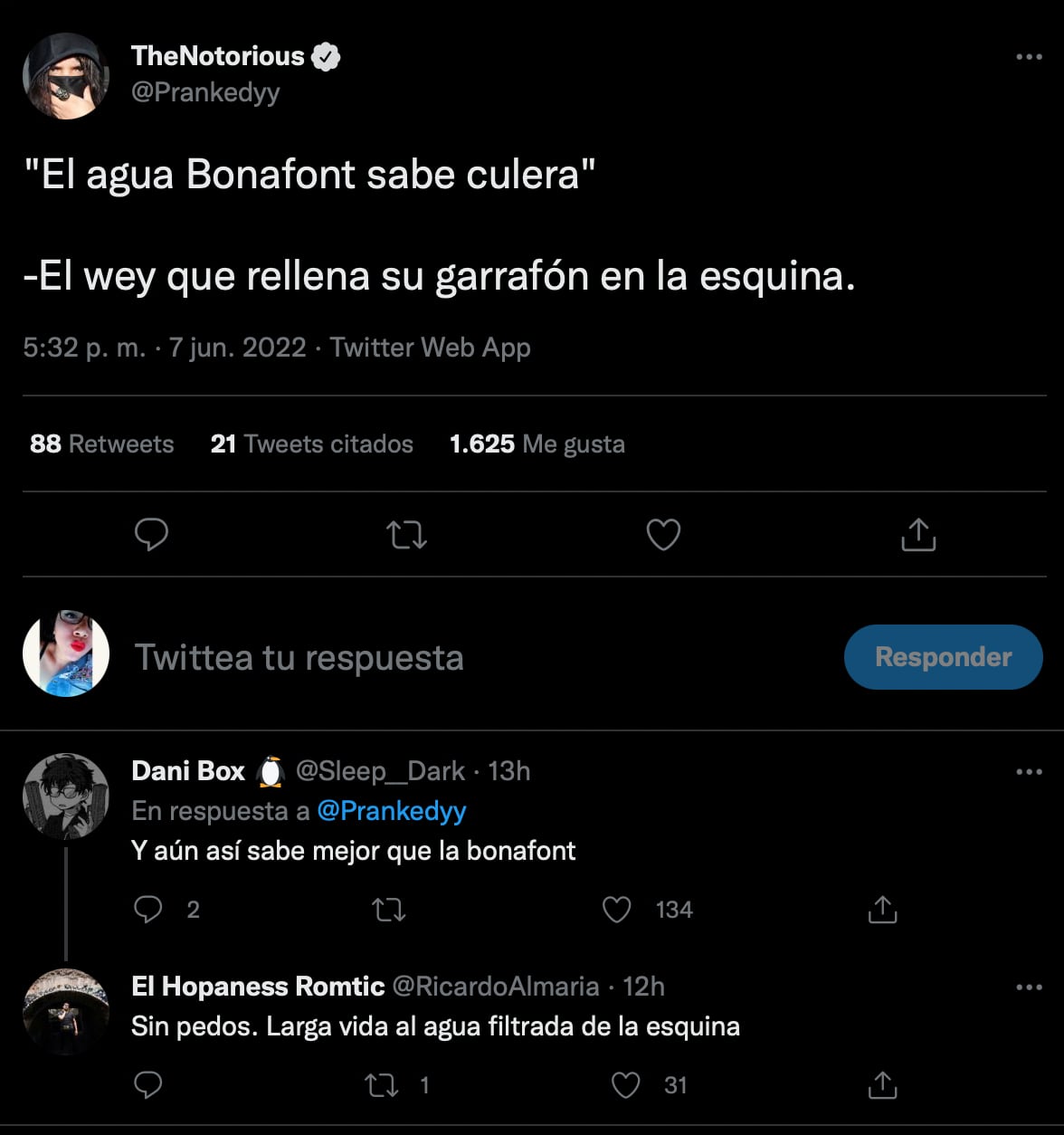Like Dani Box's reply
The width and height of the screenshot is (1064, 1135).
pyautogui.click(x=617, y=910)
